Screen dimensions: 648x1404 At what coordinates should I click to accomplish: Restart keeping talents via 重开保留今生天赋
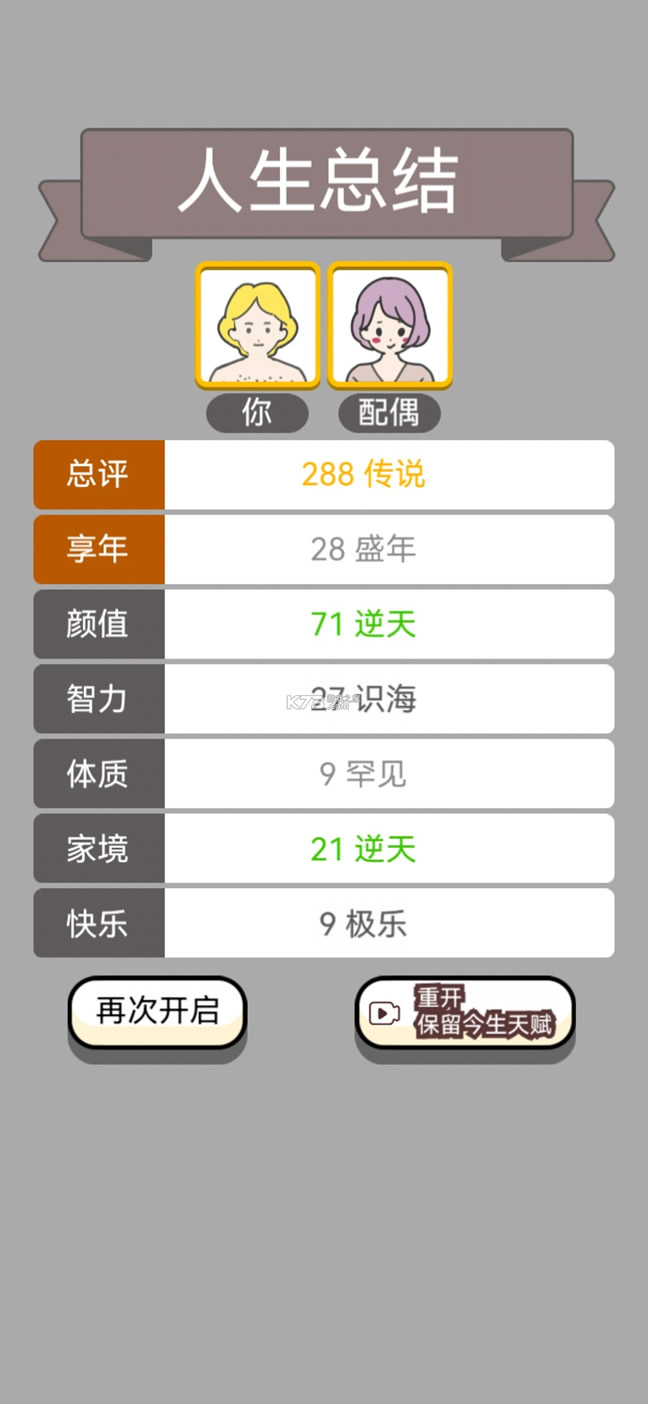click(465, 1013)
